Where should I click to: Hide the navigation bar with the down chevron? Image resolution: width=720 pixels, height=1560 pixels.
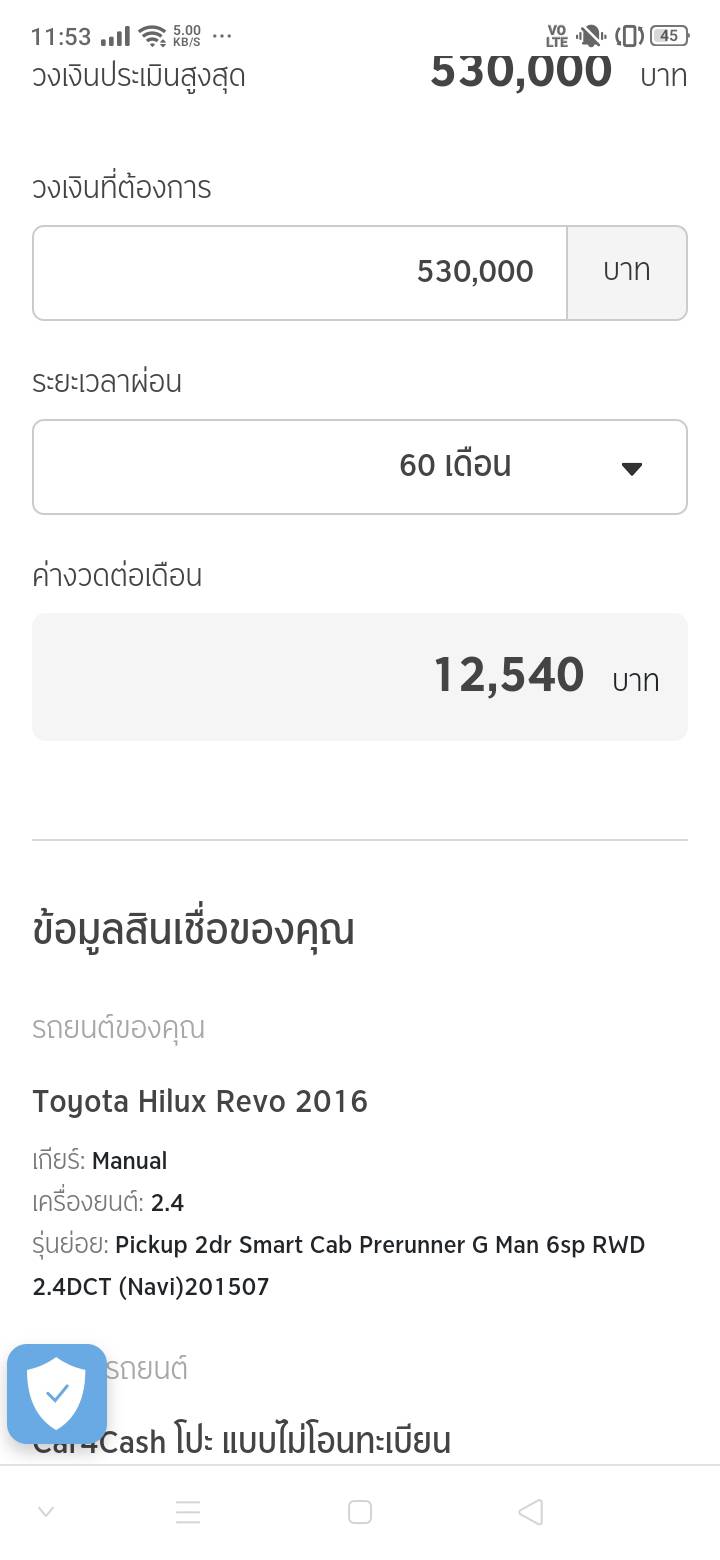click(x=46, y=1512)
